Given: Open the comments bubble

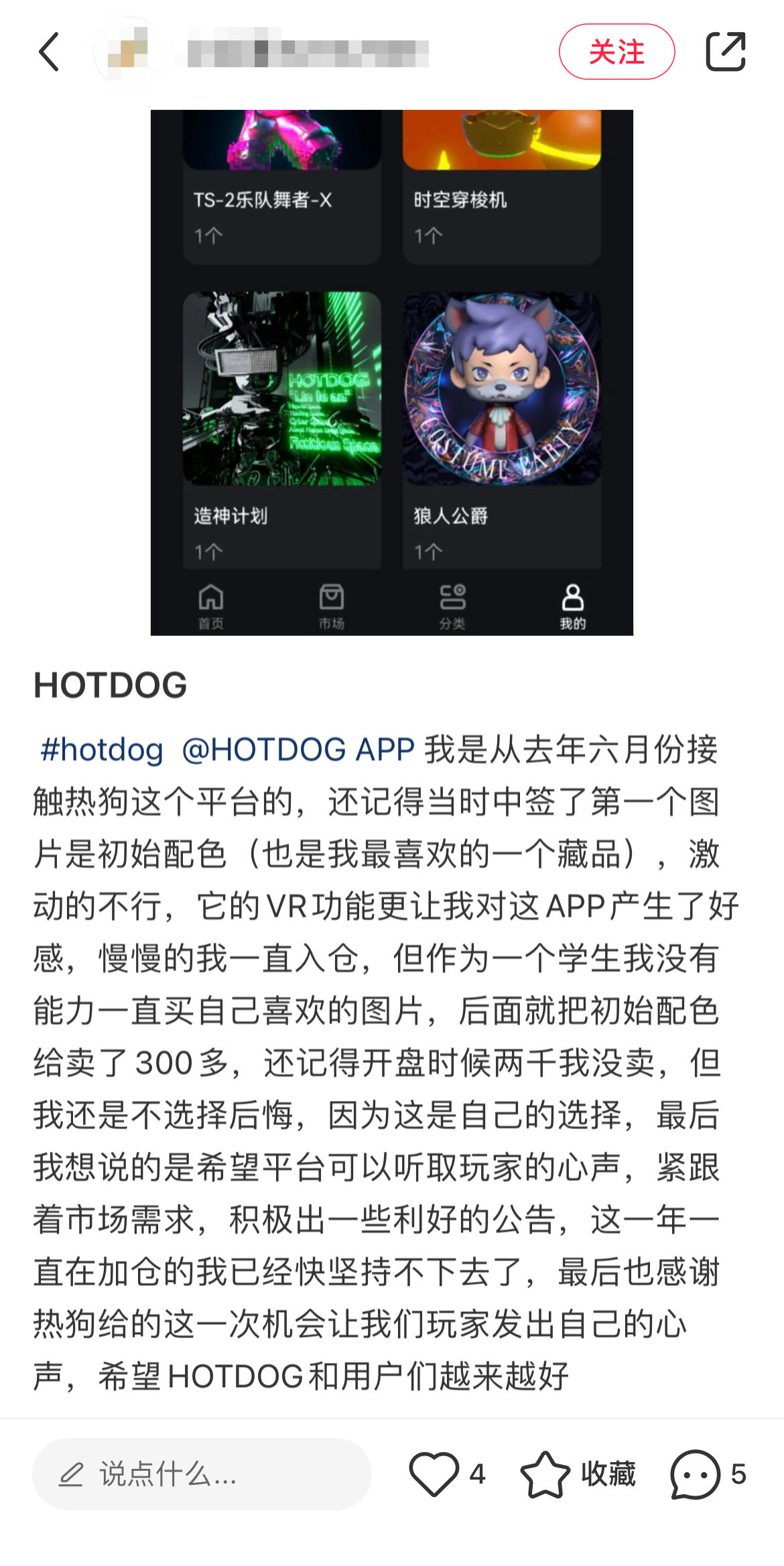Looking at the screenshot, I should (x=695, y=1474).
